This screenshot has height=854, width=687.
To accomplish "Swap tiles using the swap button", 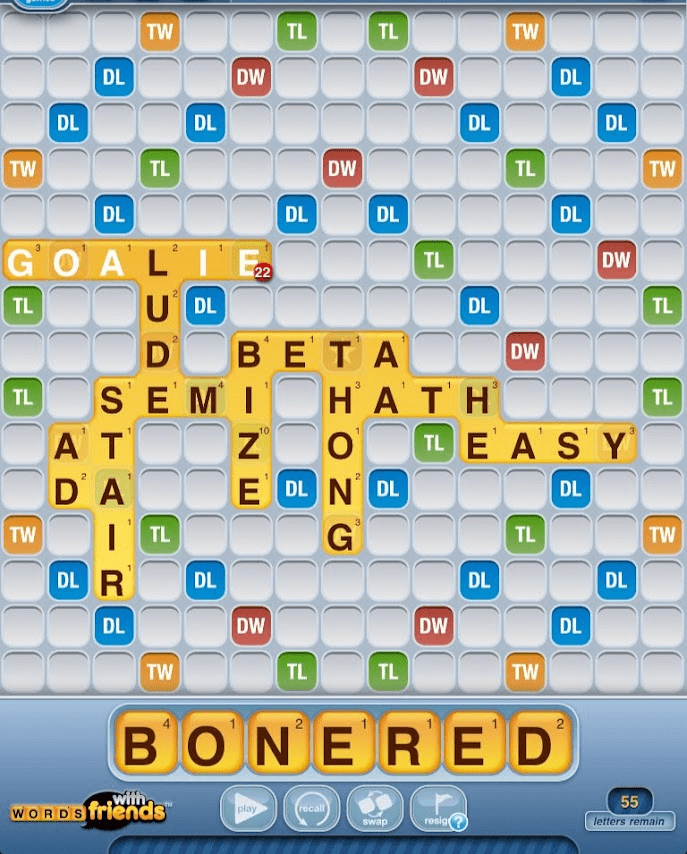I will click(x=375, y=808).
